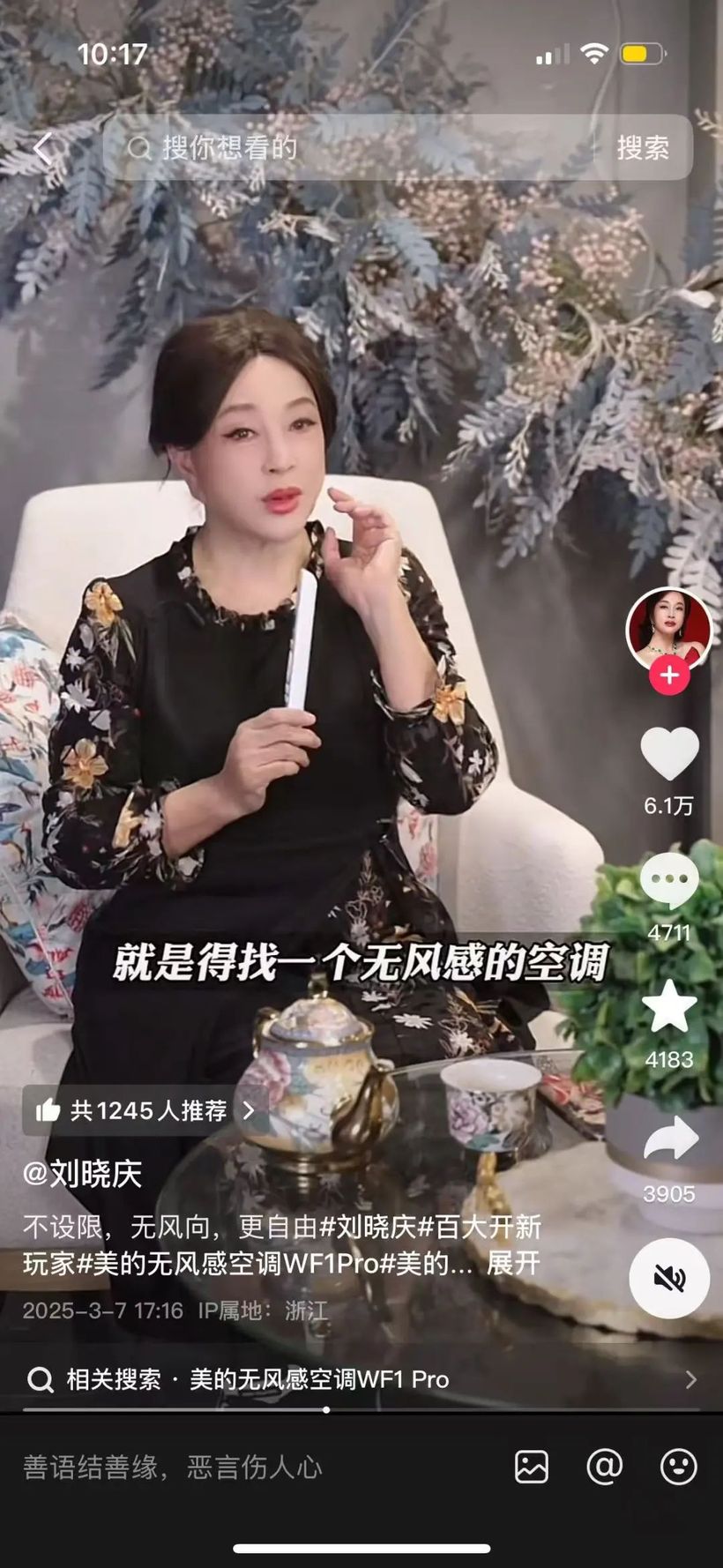Image resolution: width=723 pixels, height=1568 pixels.
Task: Open the emoji picker
Action: (678, 1467)
